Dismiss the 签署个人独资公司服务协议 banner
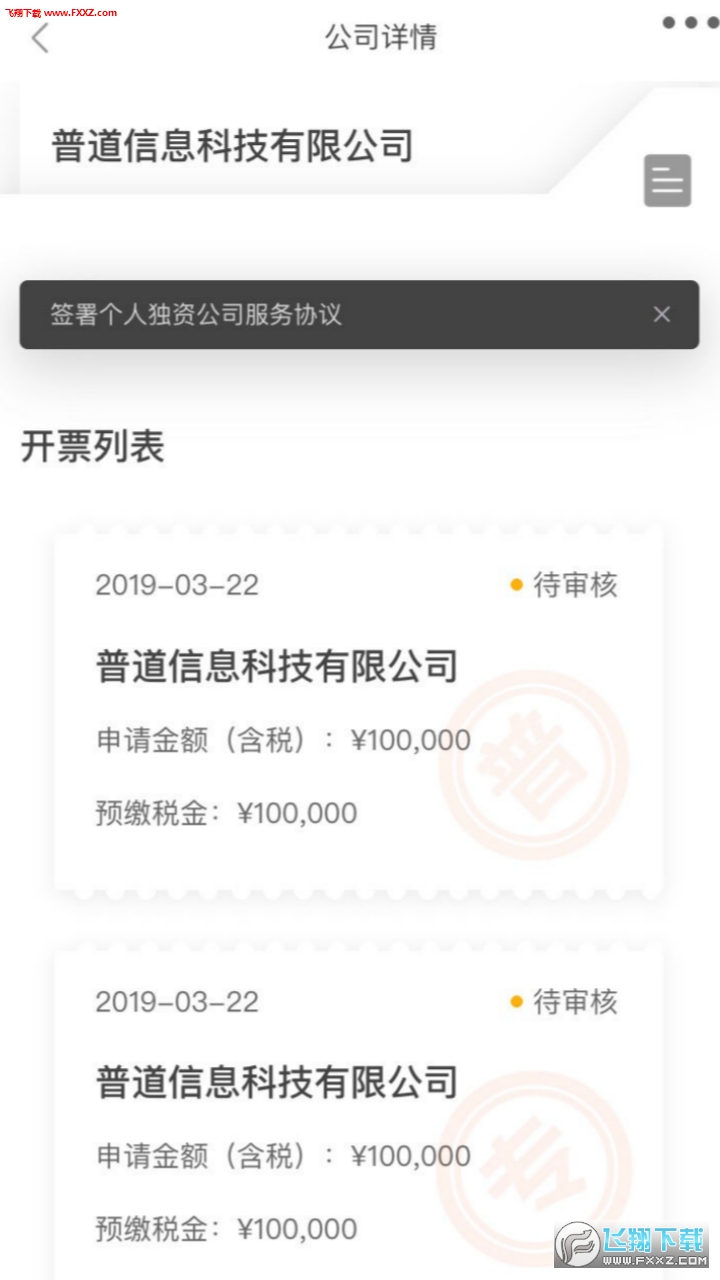Viewport: 720px width, 1280px height. pyautogui.click(x=661, y=314)
